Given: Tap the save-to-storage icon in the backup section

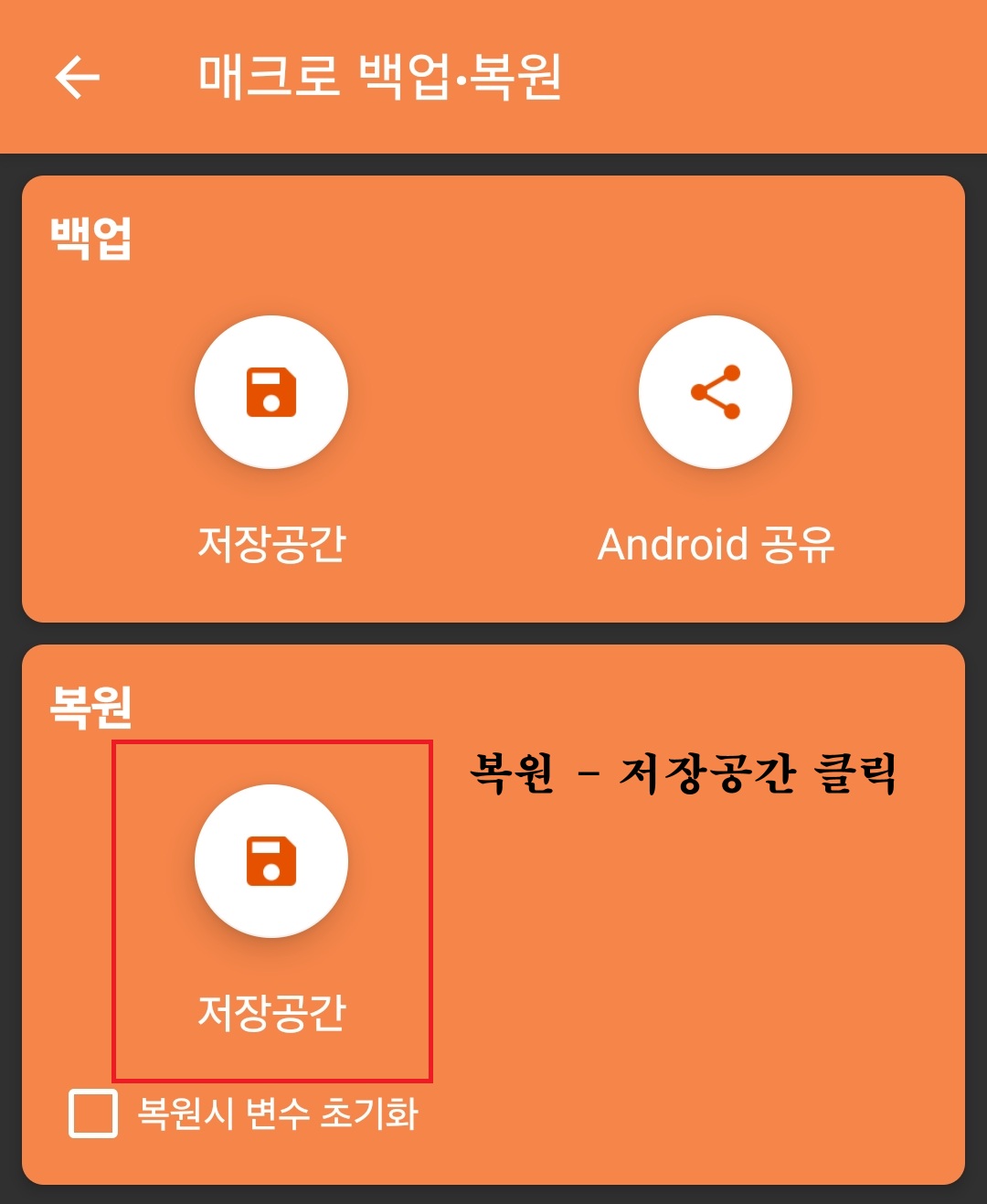Looking at the screenshot, I should 270,390.
